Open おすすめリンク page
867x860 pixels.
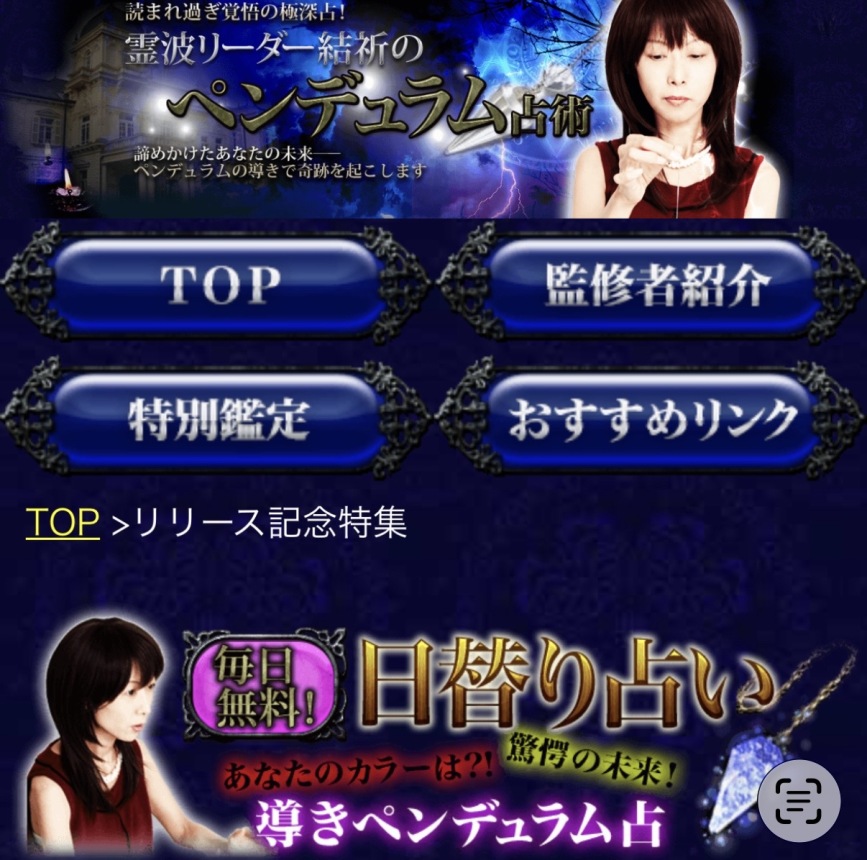pos(651,420)
